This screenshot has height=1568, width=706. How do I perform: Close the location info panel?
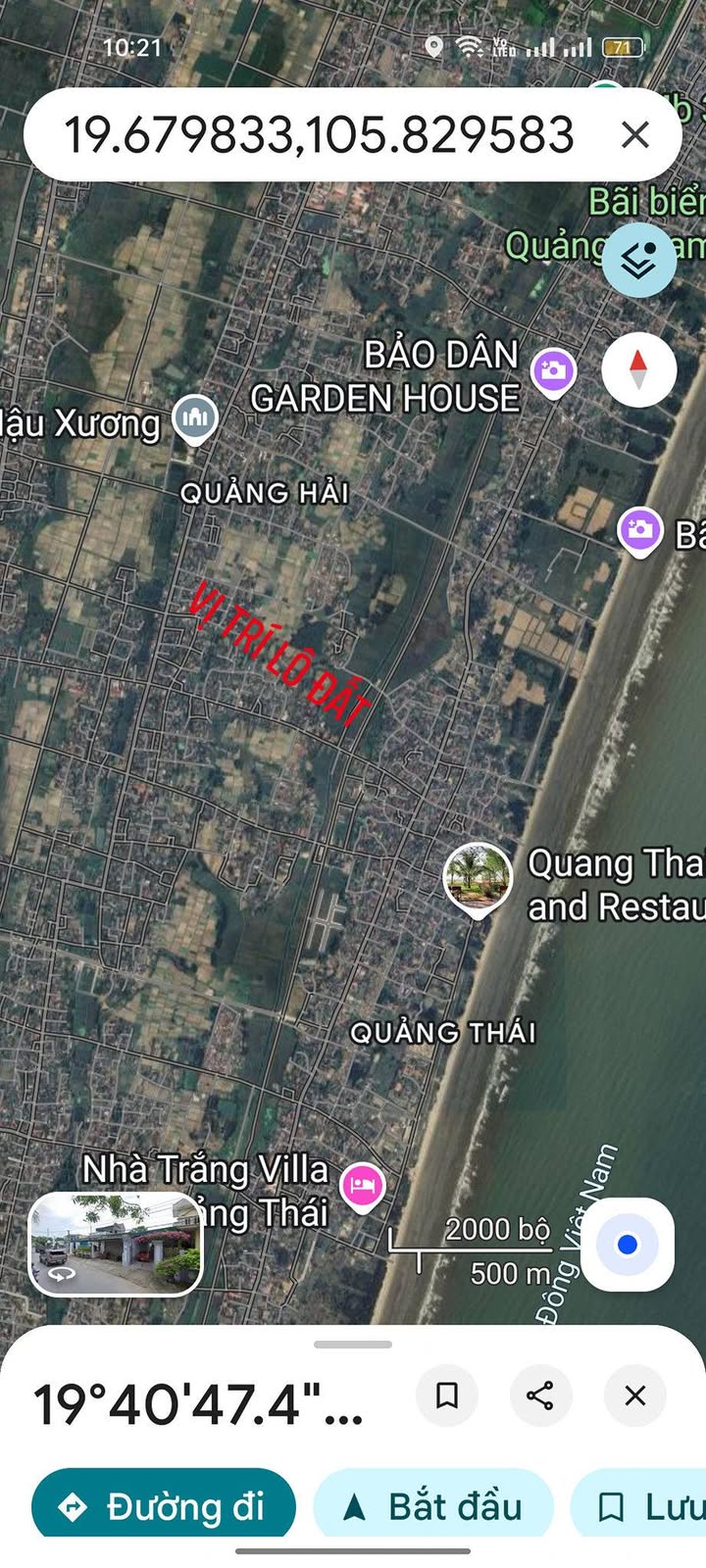click(x=635, y=1395)
